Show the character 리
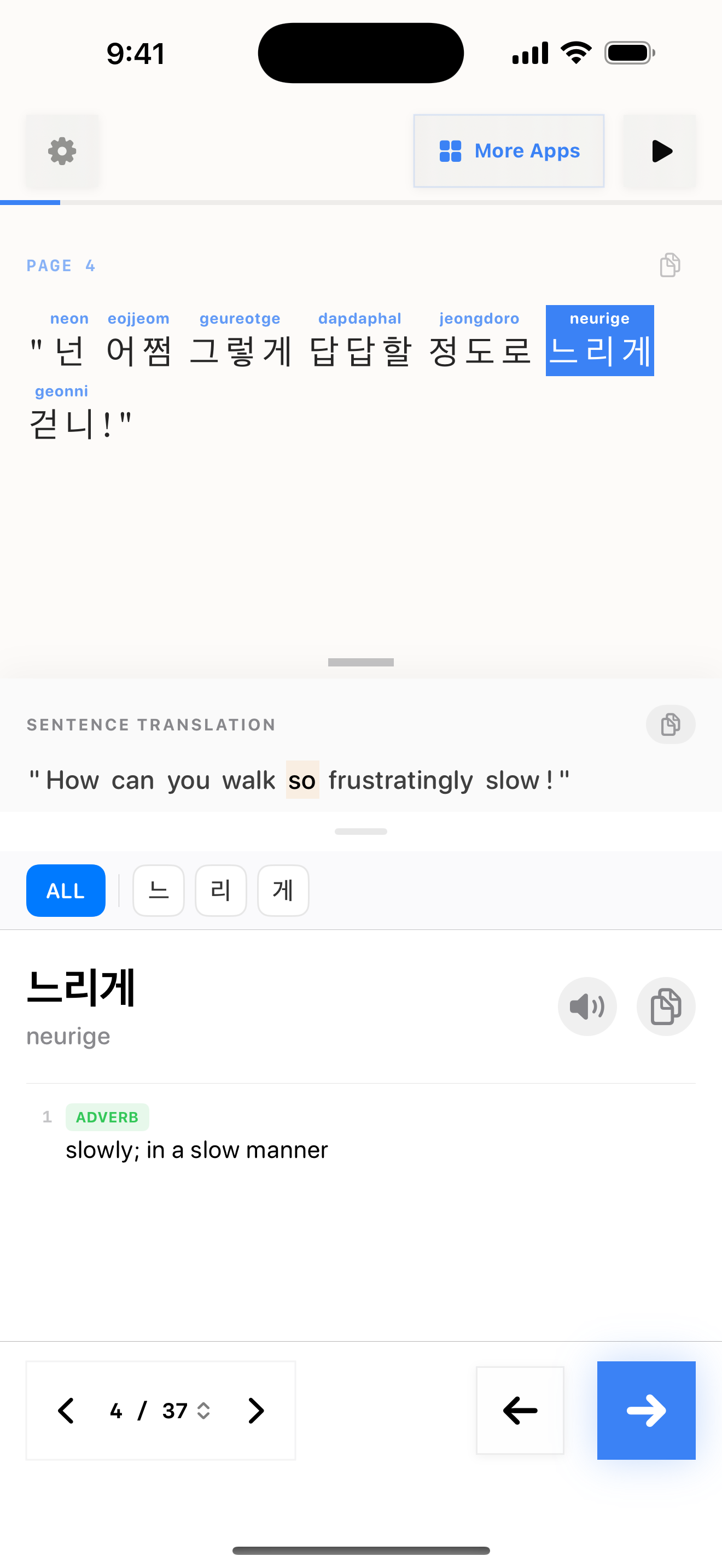The width and height of the screenshot is (722, 1568). coord(220,891)
